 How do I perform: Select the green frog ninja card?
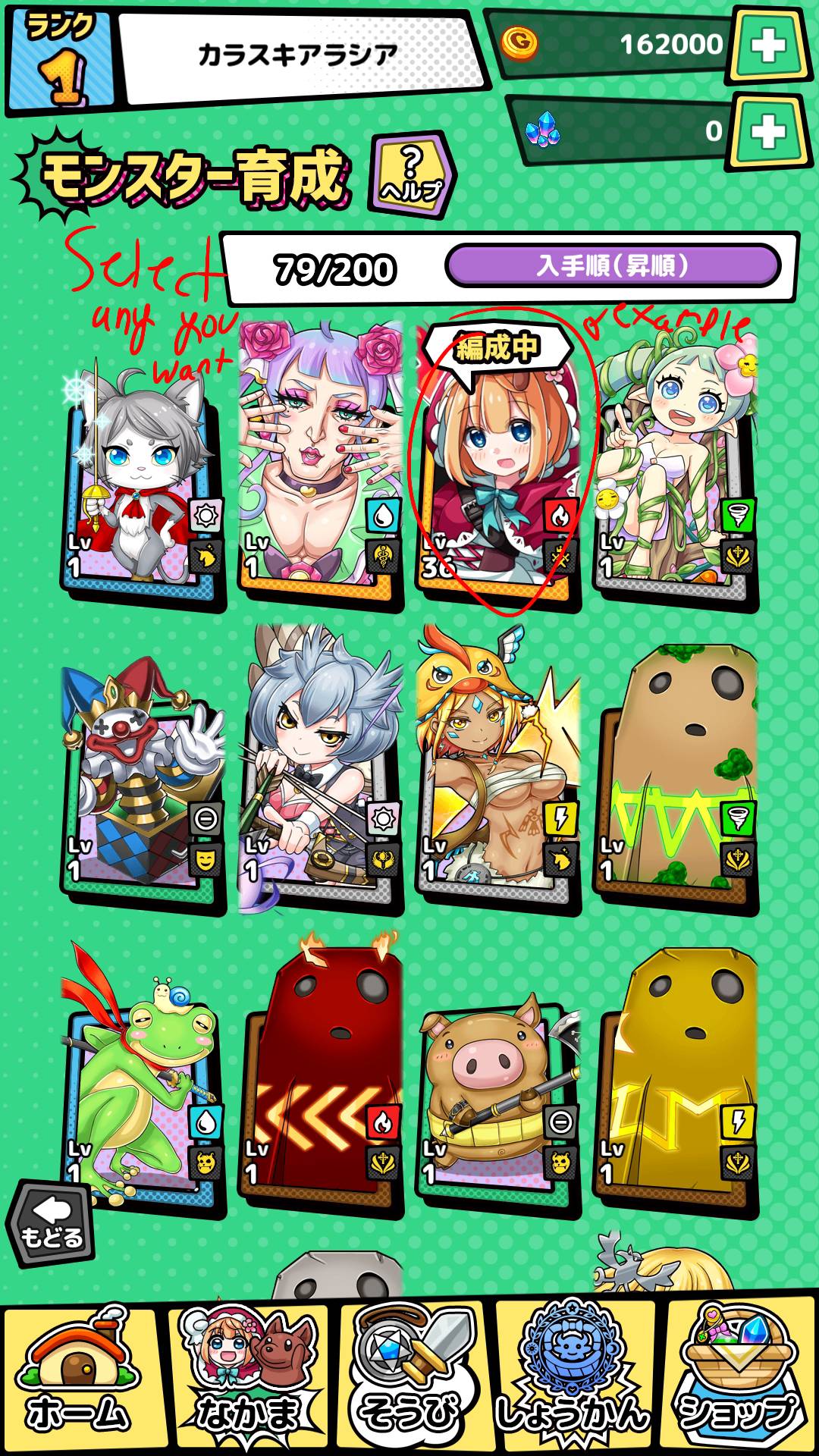tap(141, 1084)
